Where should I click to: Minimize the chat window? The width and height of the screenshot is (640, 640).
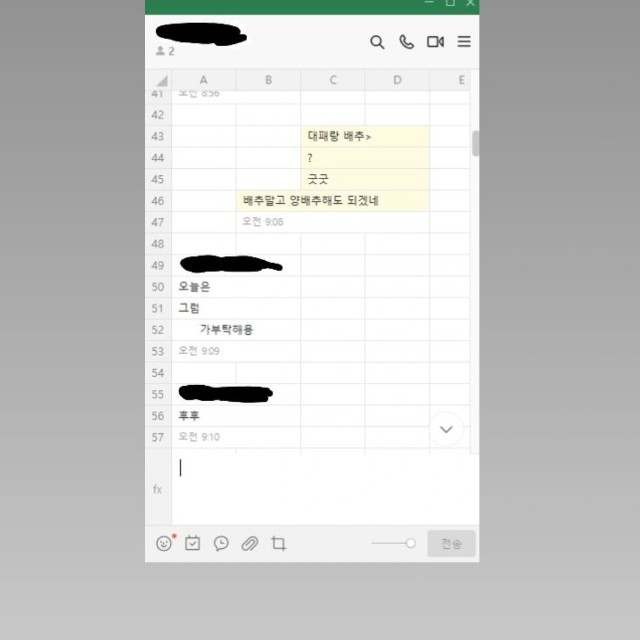tap(429, 4)
